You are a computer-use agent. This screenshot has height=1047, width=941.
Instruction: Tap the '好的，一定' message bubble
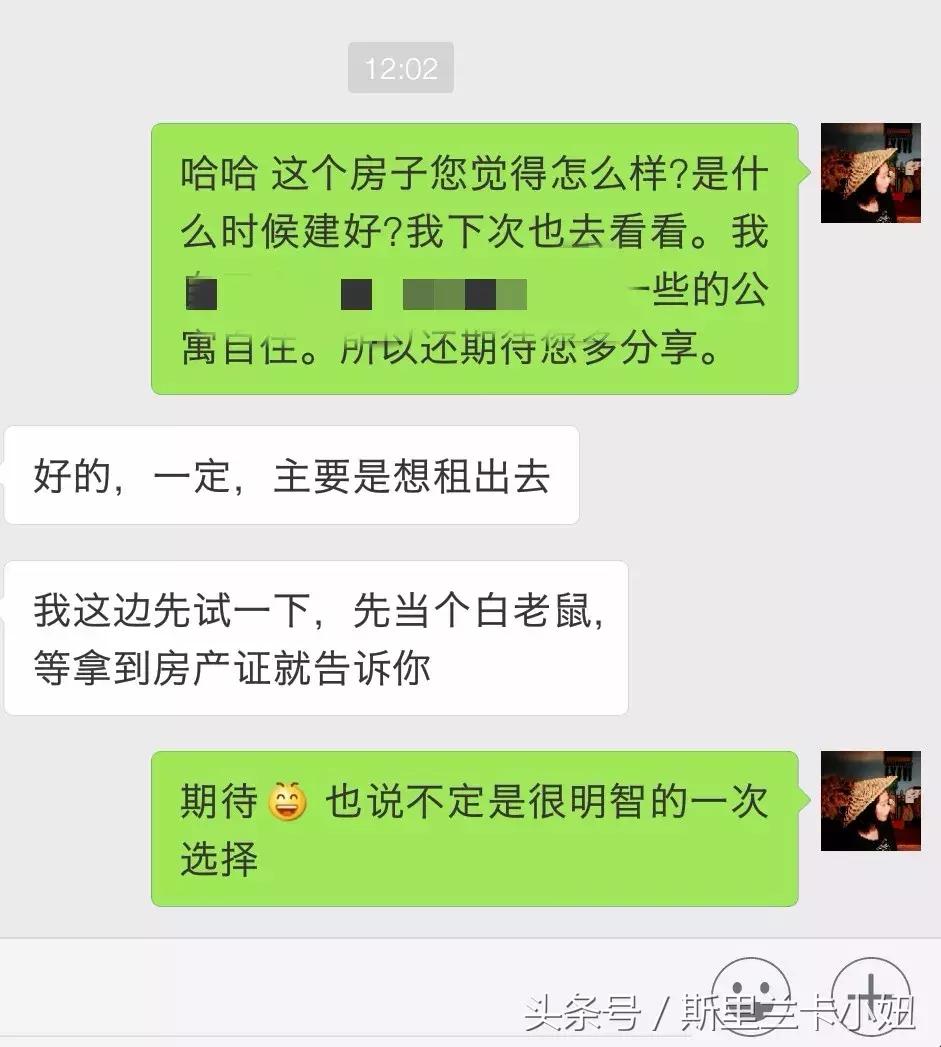pos(290,477)
